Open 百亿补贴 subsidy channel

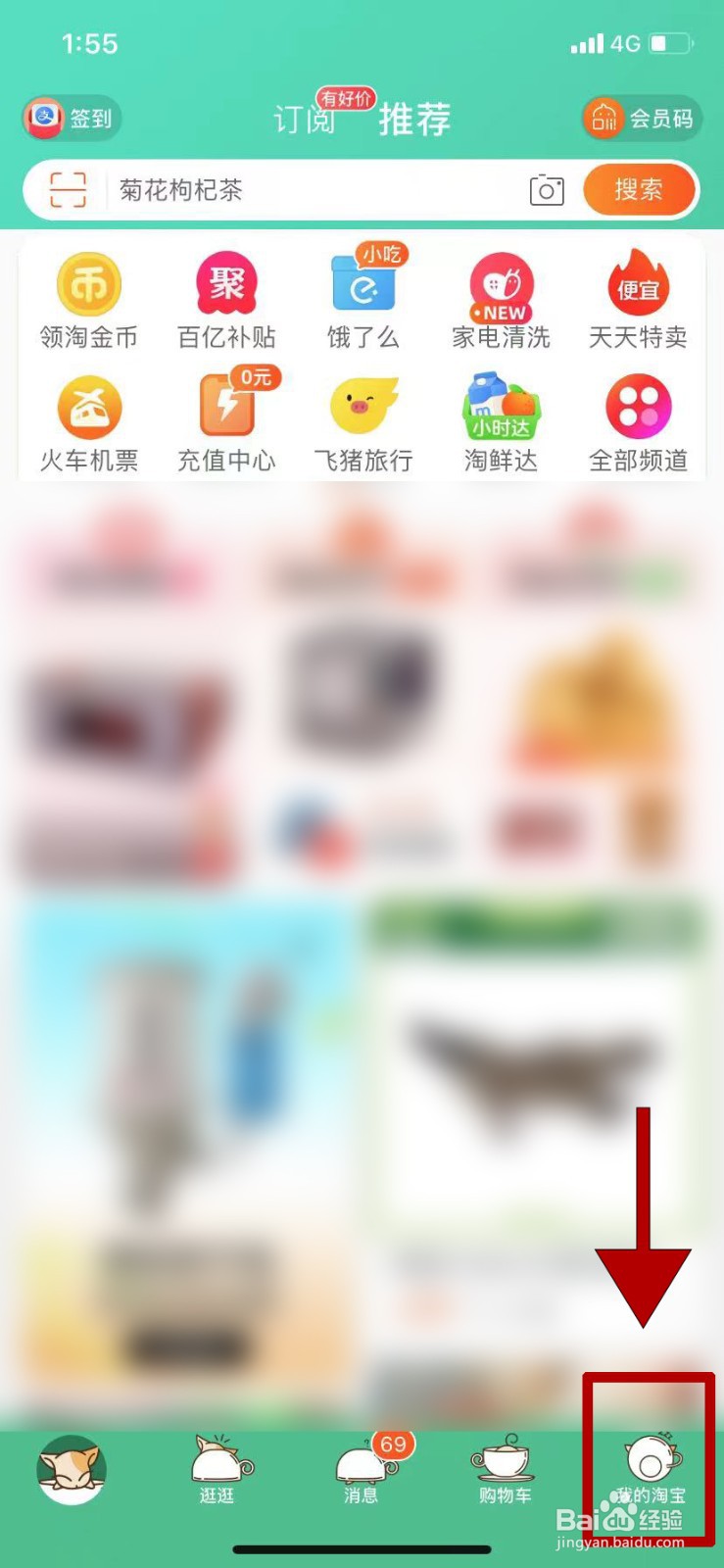(x=226, y=299)
